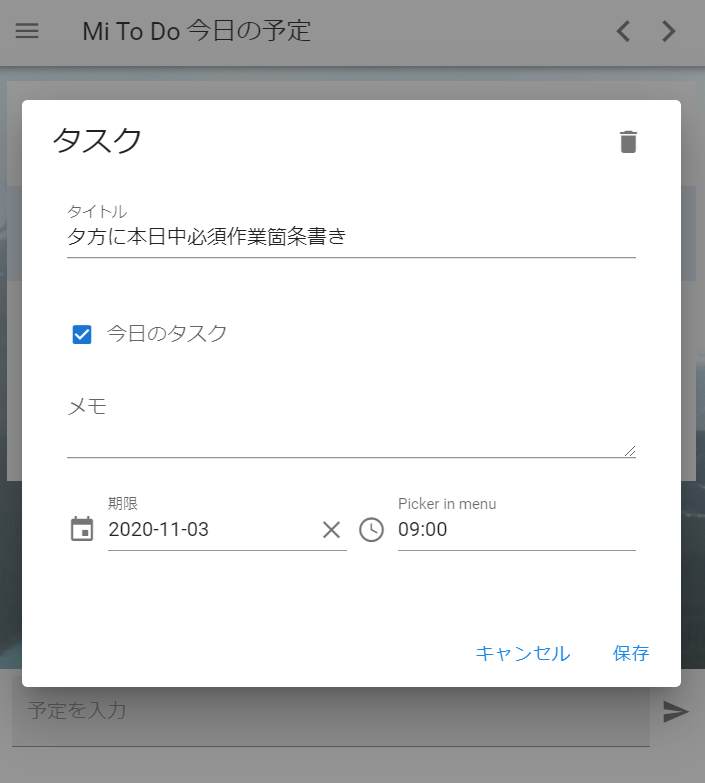Tap キャンセル to discard changes

coord(522,653)
